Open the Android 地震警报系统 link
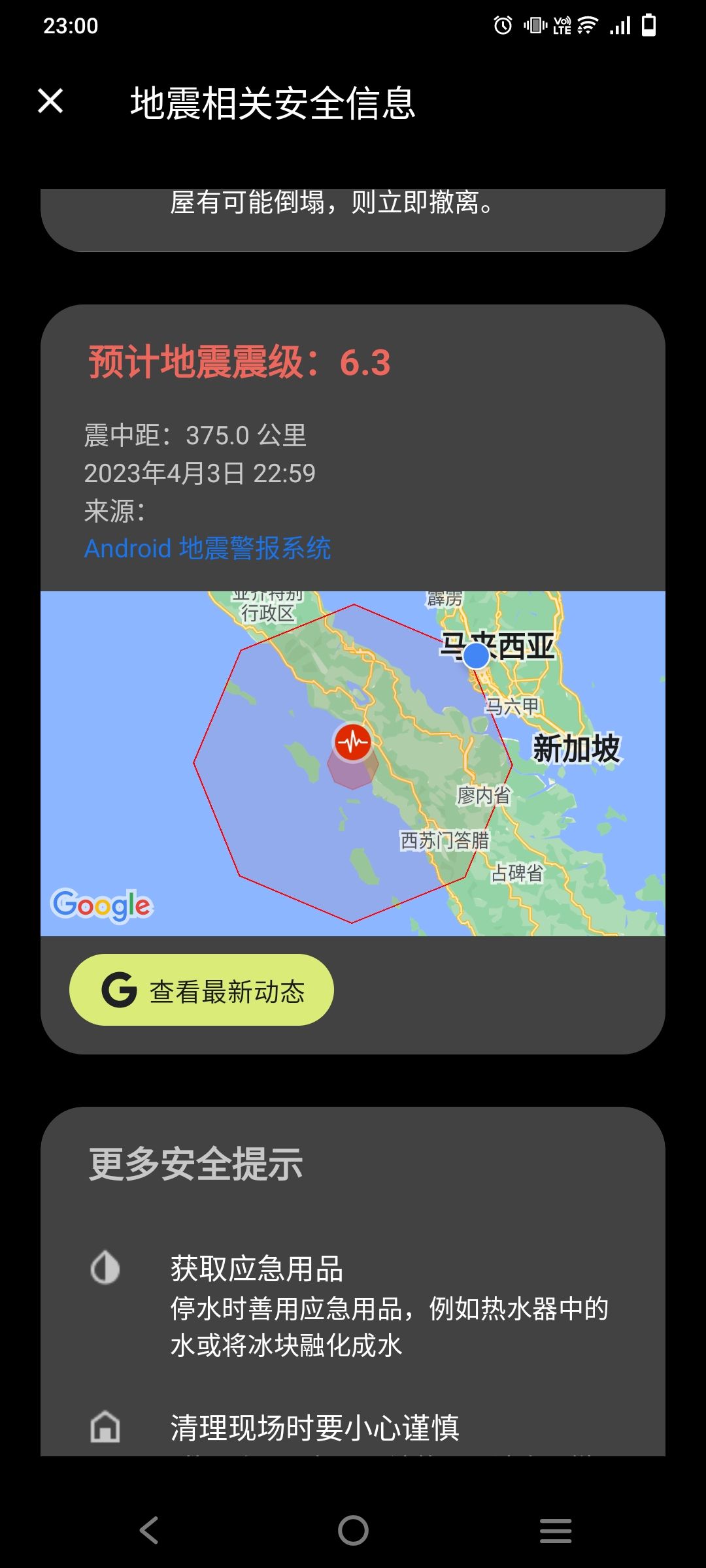Viewport: 706px width, 1568px height. click(x=207, y=548)
